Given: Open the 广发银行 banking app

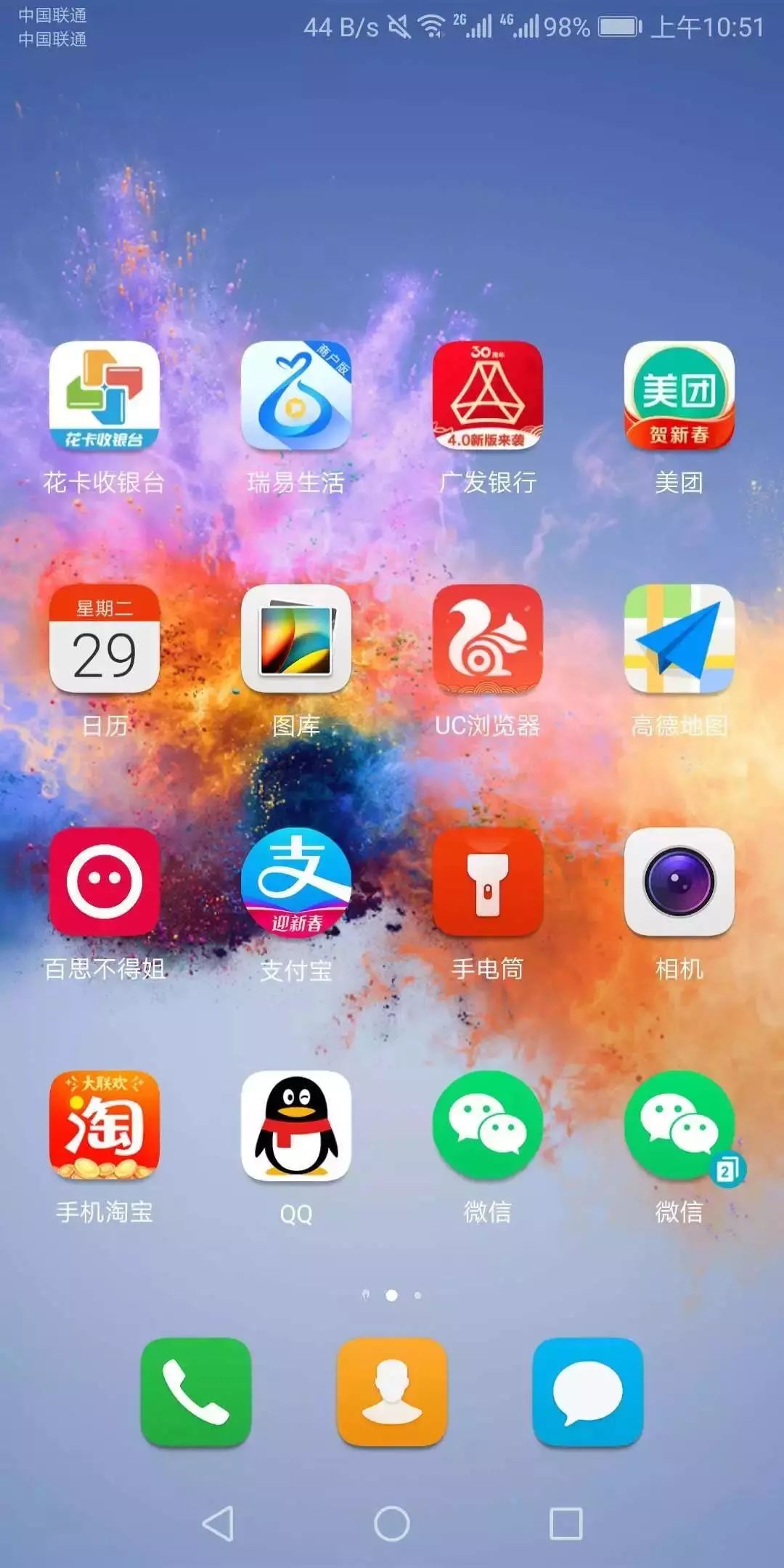Looking at the screenshot, I should tap(487, 396).
